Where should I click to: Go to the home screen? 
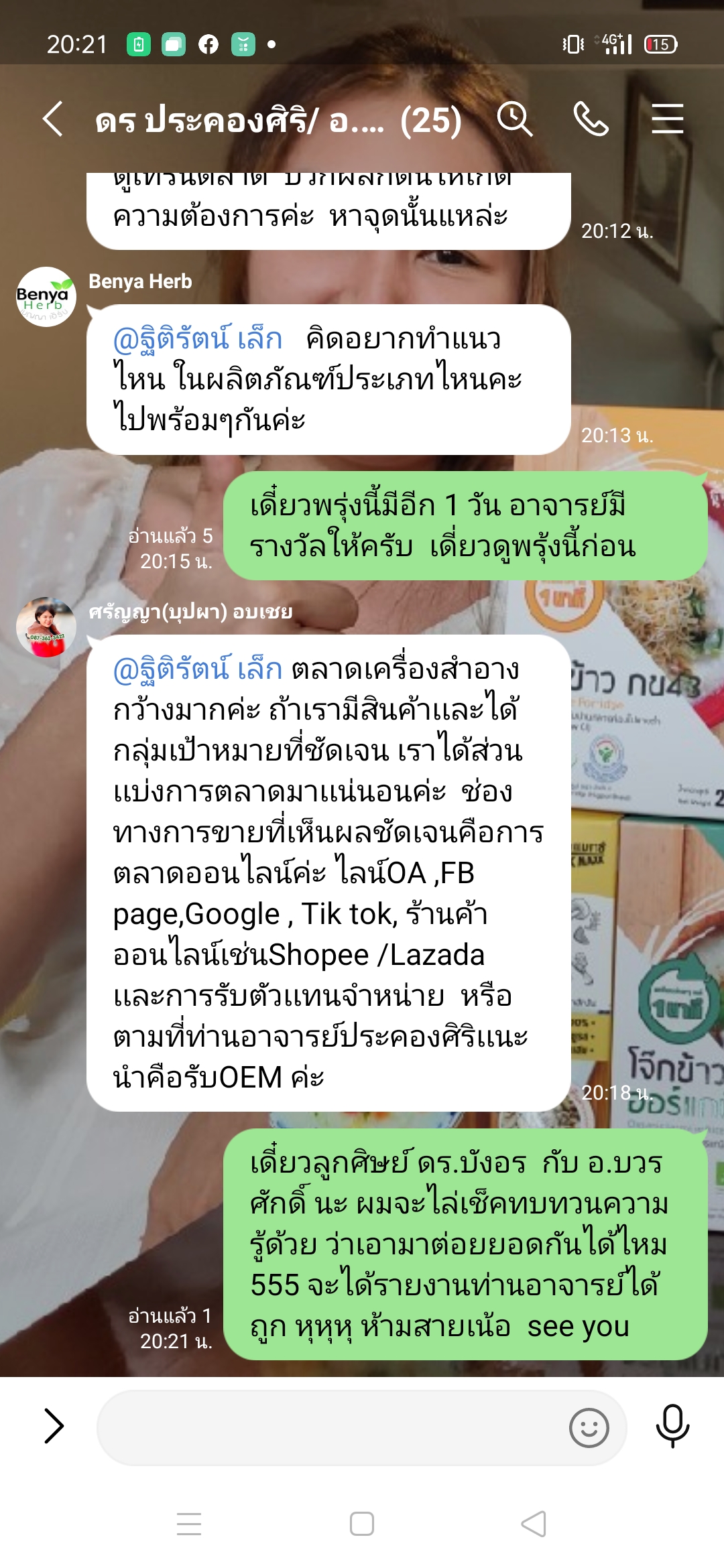point(362,1524)
